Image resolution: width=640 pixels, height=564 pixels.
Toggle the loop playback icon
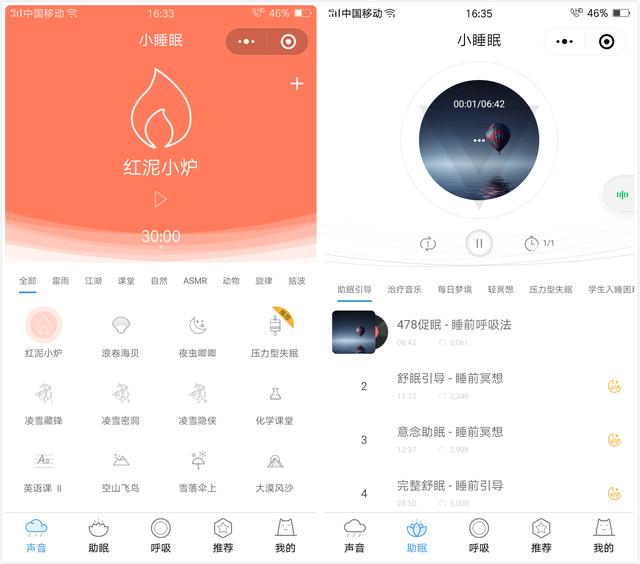428,243
